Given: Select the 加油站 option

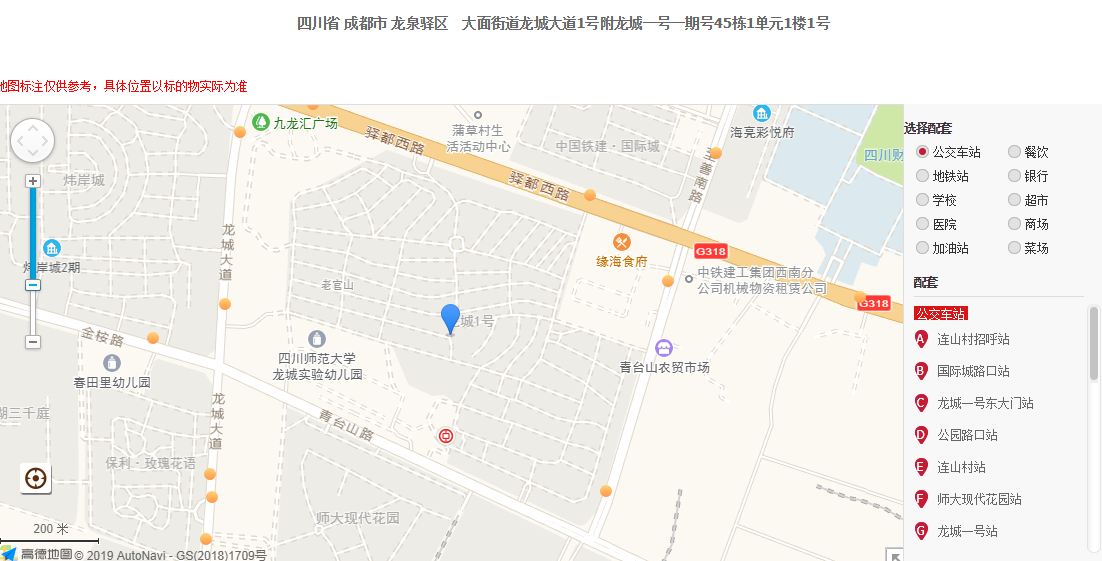Looking at the screenshot, I should tap(922, 248).
